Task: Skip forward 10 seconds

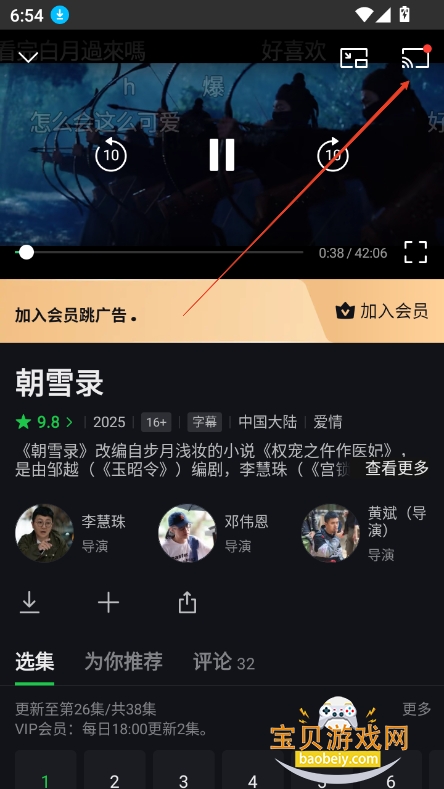Action: (x=333, y=153)
